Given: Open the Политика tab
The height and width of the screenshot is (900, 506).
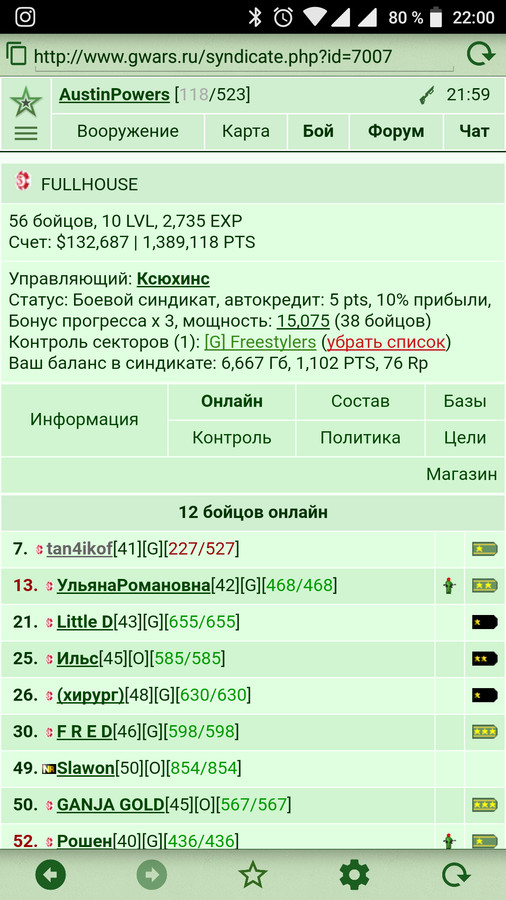Looking at the screenshot, I should pyautogui.click(x=360, y=438).
